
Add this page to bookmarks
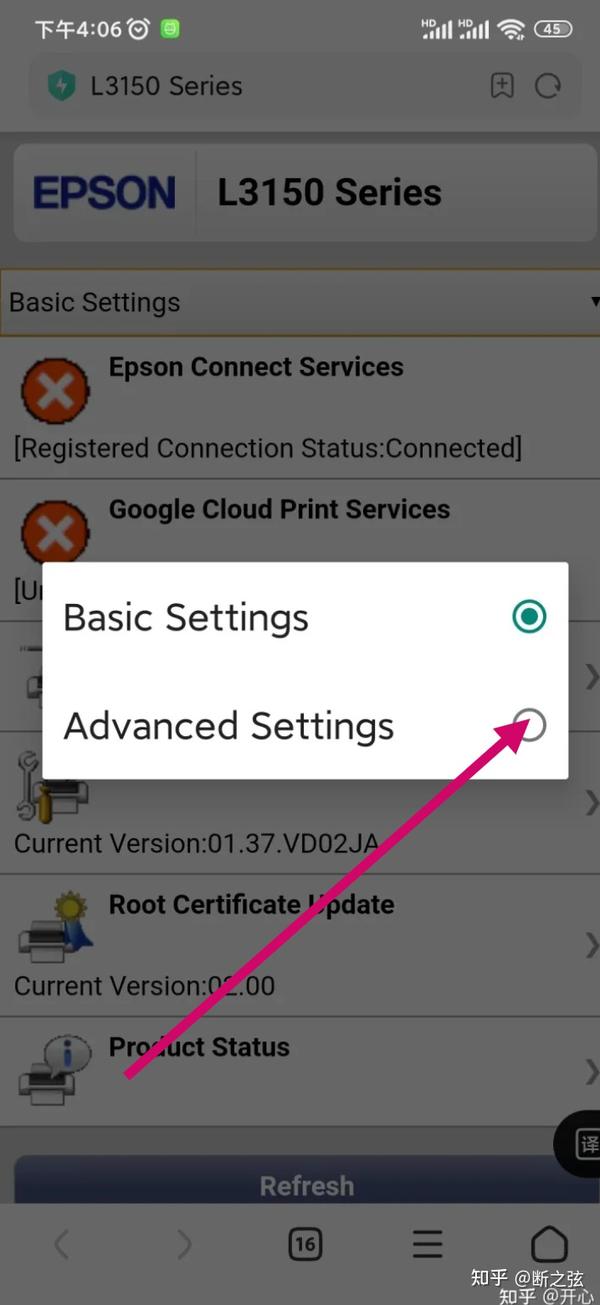(x=502, y=86)
